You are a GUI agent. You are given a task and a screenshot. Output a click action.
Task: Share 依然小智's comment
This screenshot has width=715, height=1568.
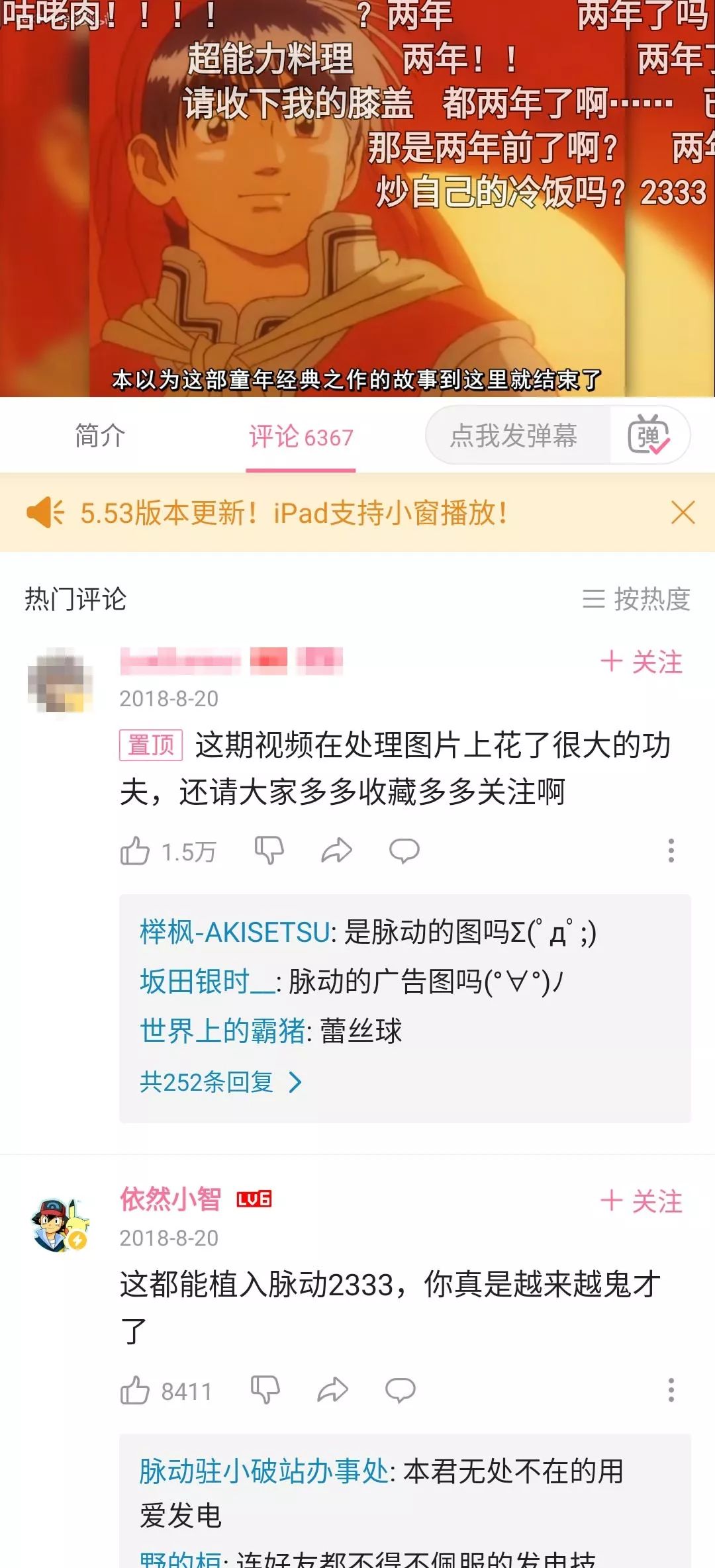coord(332,1390)
